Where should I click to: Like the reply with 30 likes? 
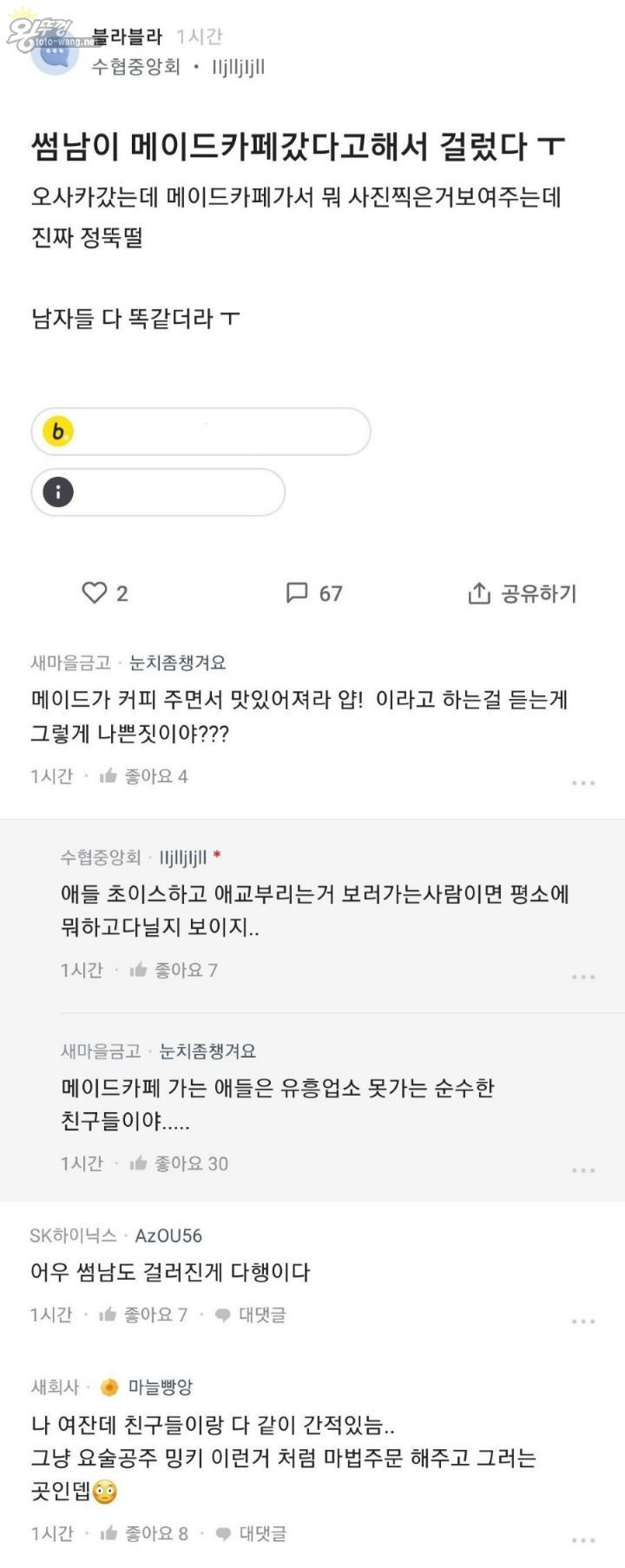coord(178,1163)
